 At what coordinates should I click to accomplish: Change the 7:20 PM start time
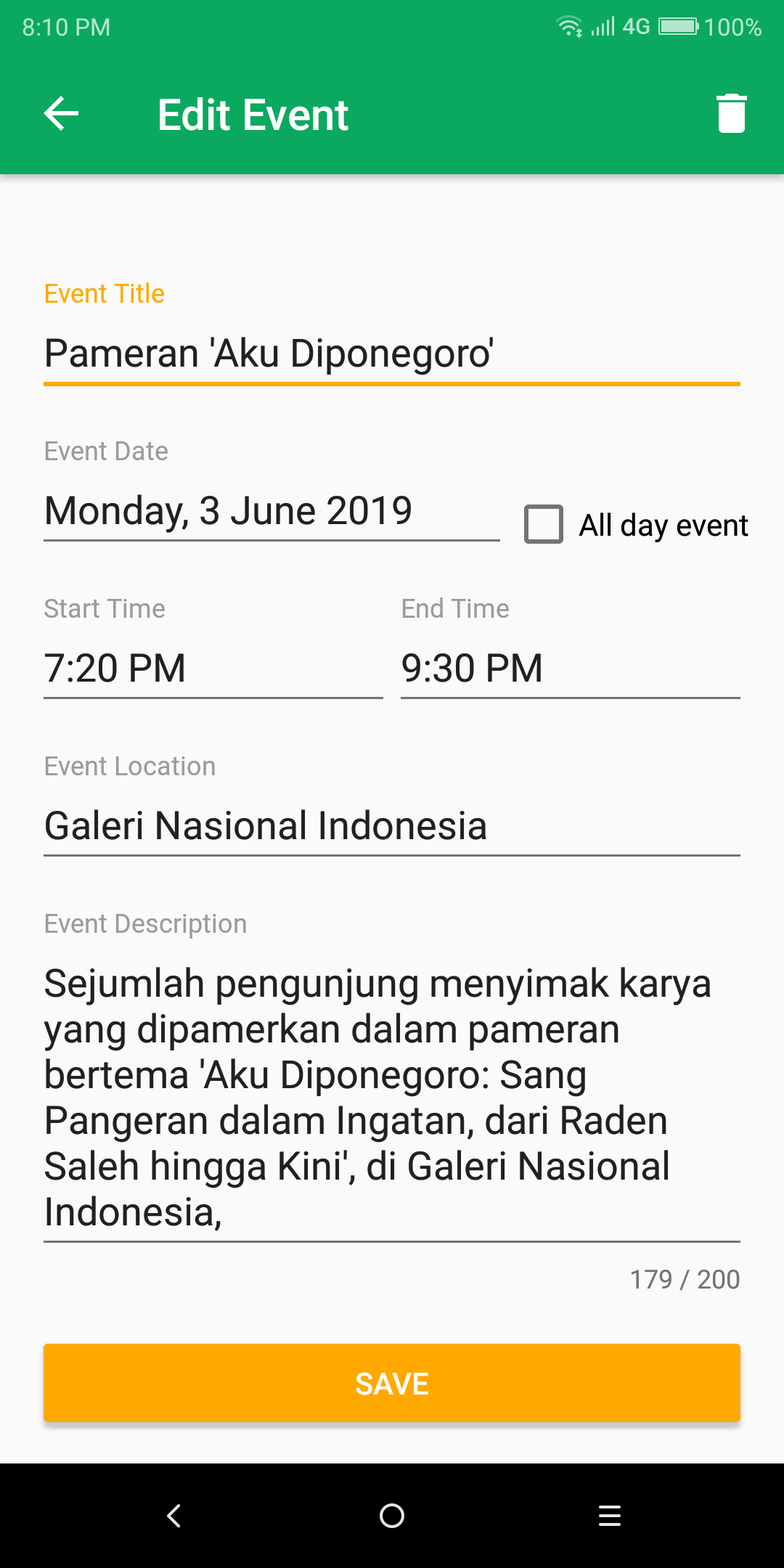pos(212,669)
